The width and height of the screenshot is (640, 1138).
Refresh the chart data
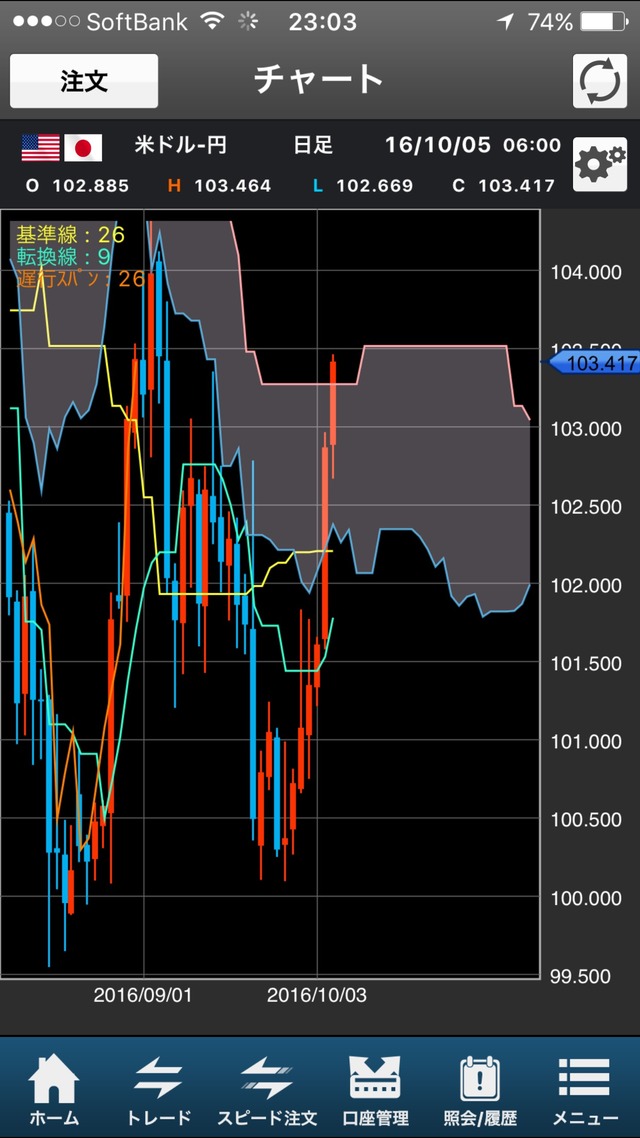coord(600,81)
